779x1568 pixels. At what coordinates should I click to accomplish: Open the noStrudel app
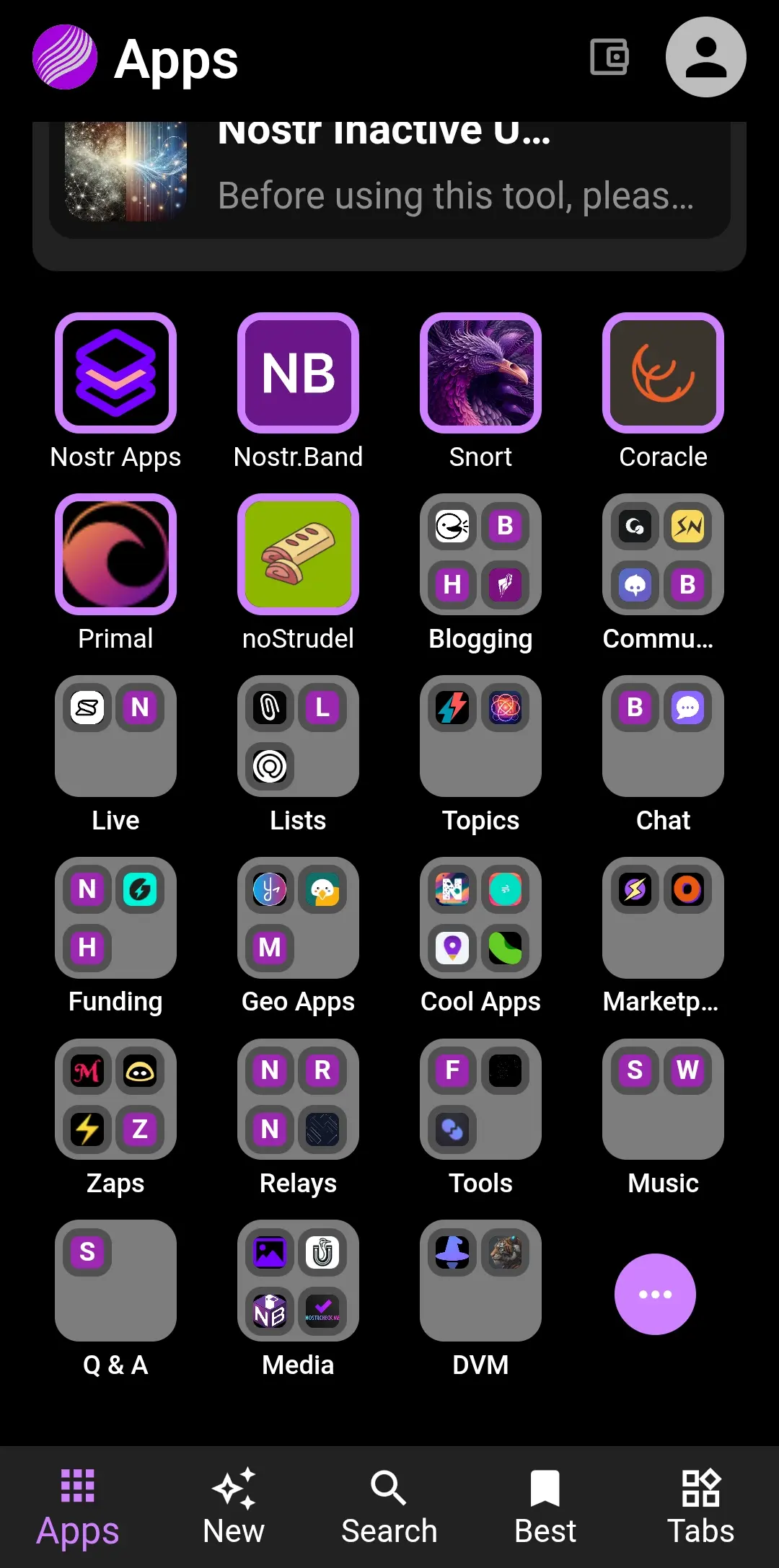298,555
